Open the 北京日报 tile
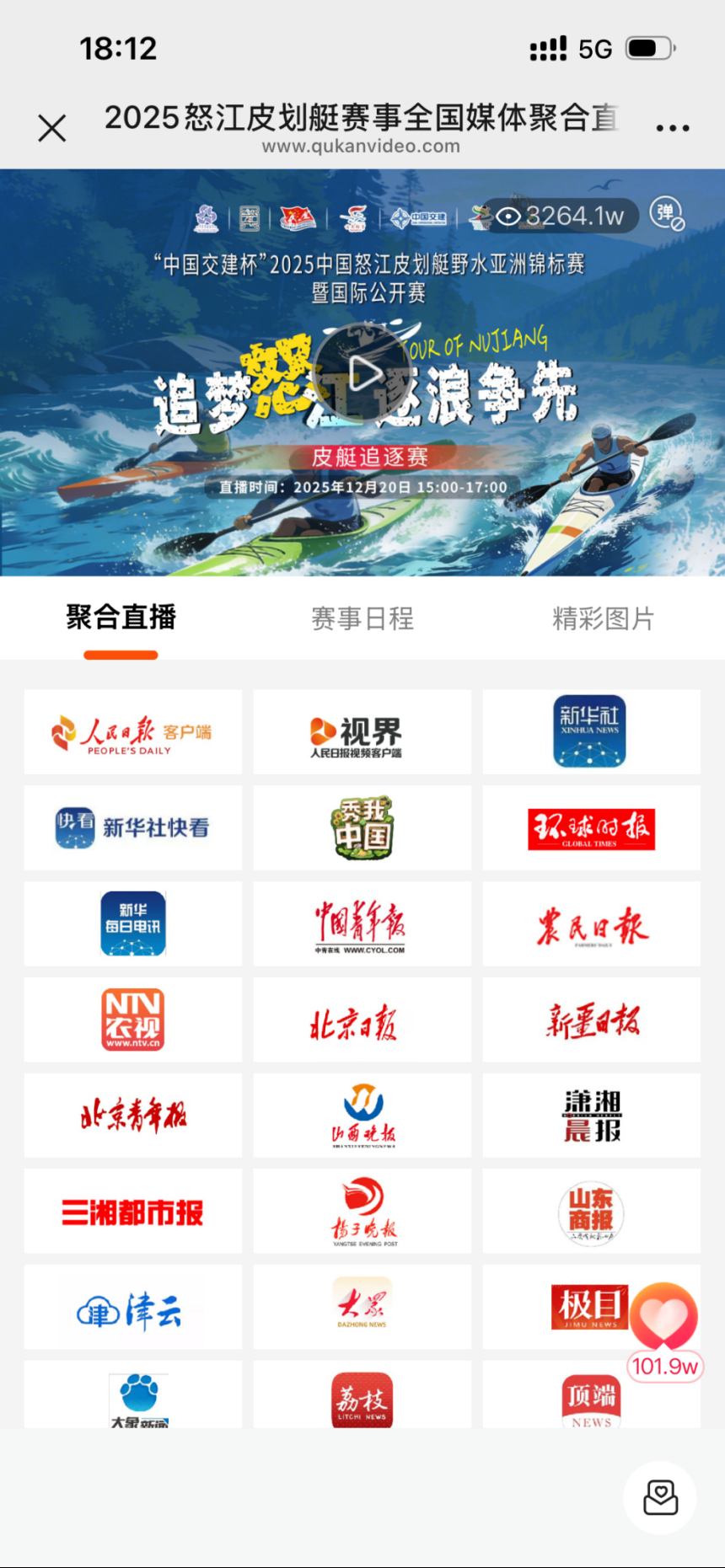 point(362,1019)
